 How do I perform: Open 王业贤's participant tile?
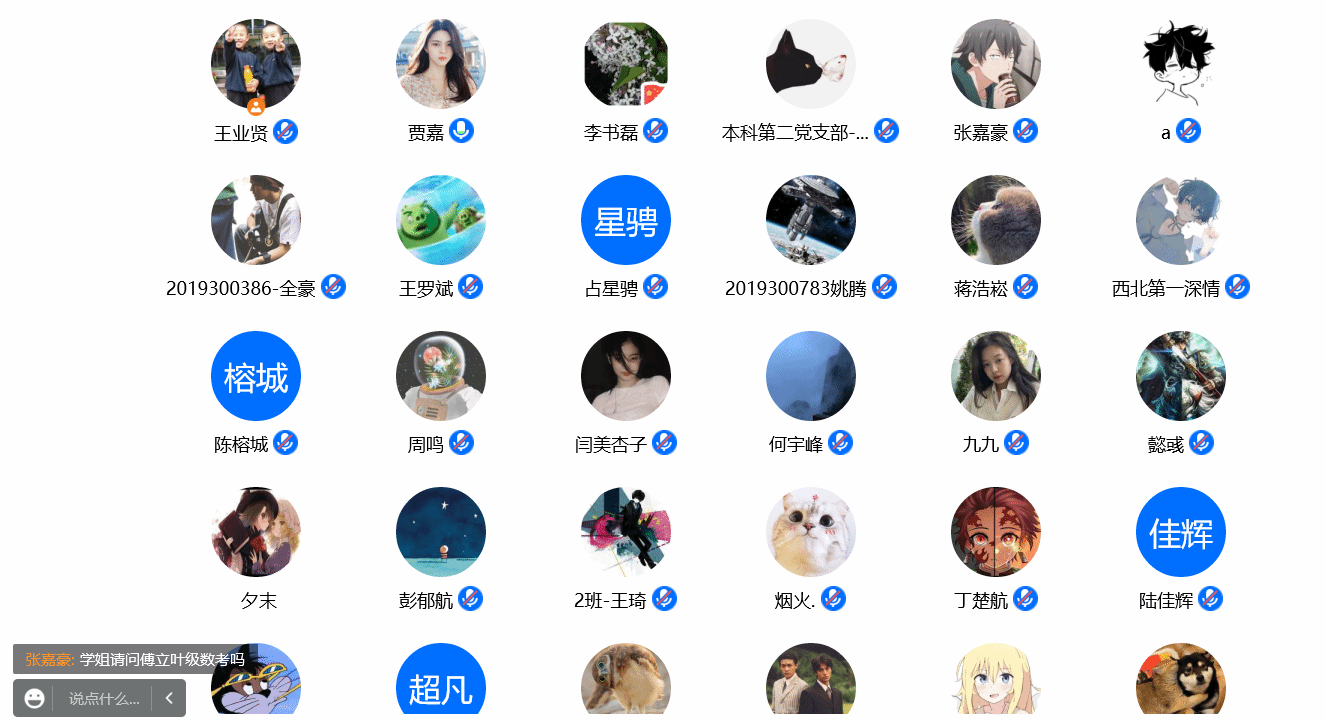pyautogui.click(x=256, y=64)
